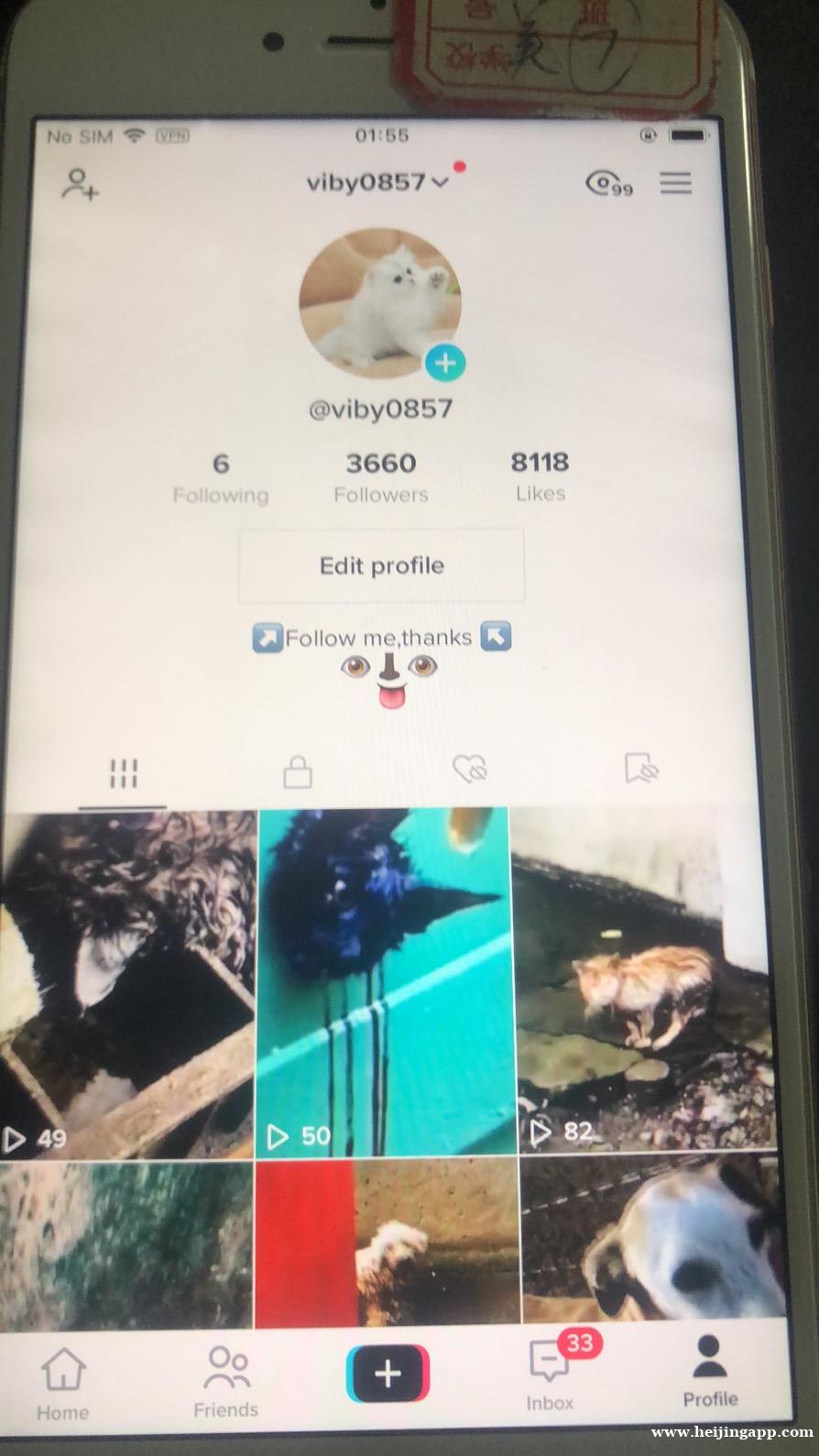Image resolution: width=819 pixels, height=1456 pixels.
Task: Open the Followers list
Action: coord(380,478)
